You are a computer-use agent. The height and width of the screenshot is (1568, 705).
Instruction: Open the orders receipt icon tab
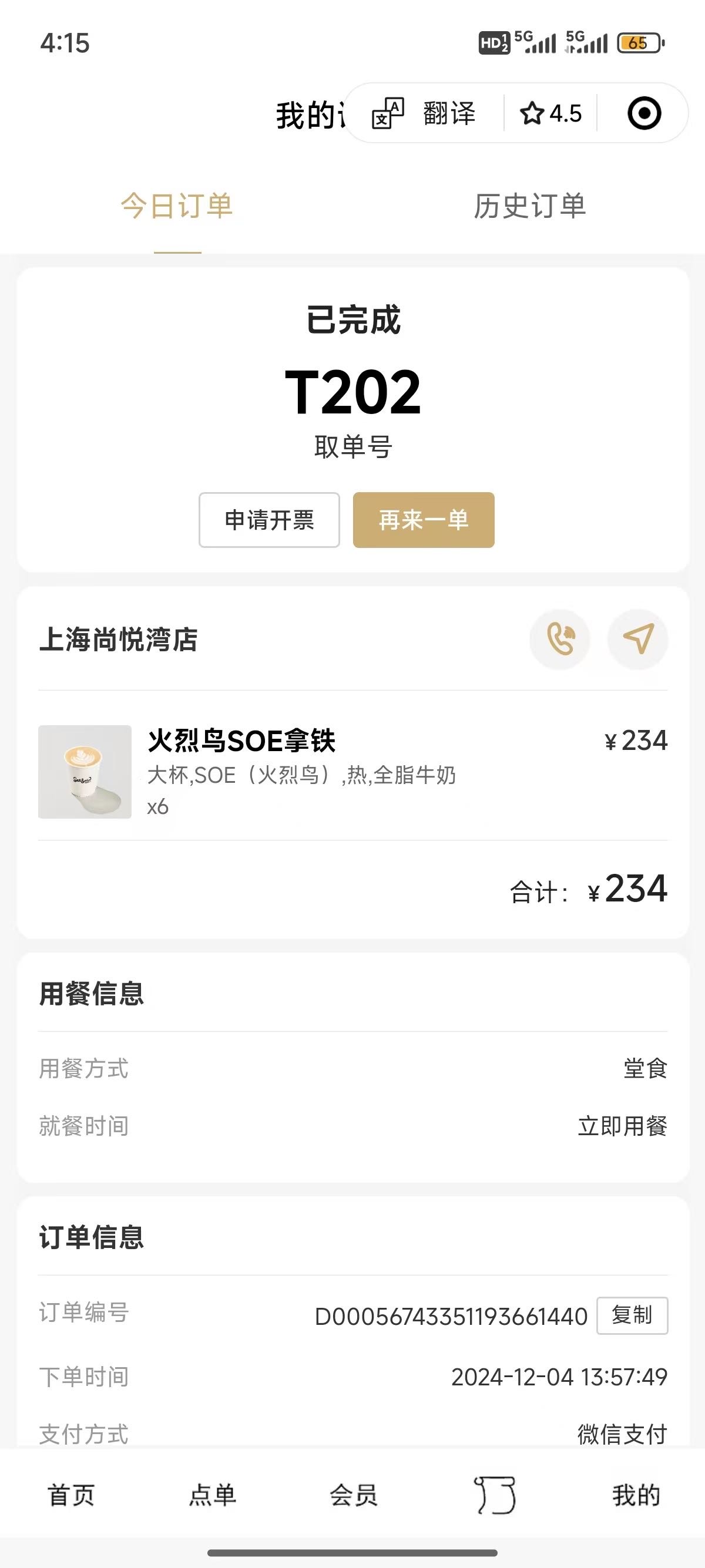(x=495, y=1495)
